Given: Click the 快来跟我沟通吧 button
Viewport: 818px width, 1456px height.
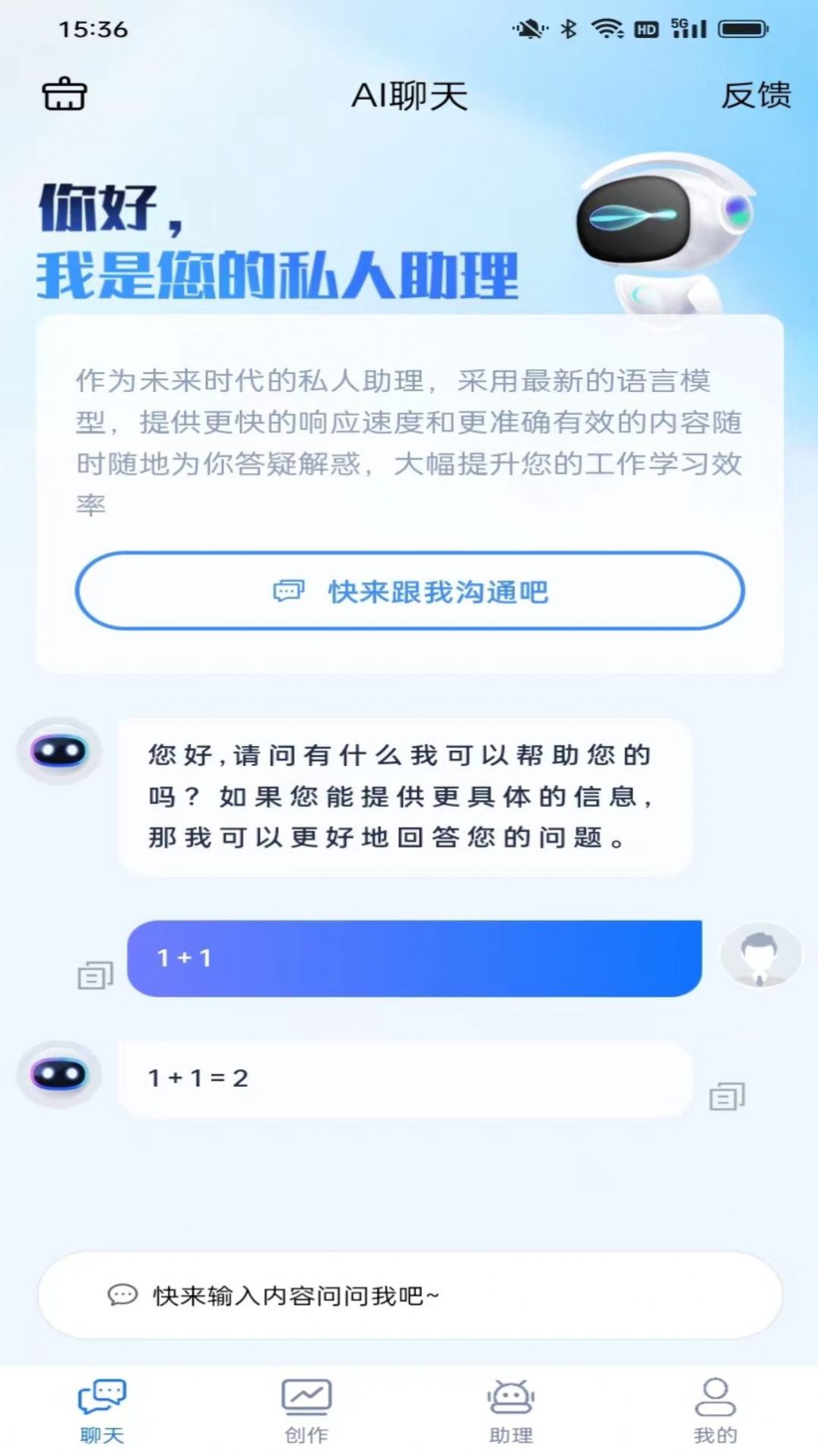Looking at the screenshot, I should coord(411,593).
